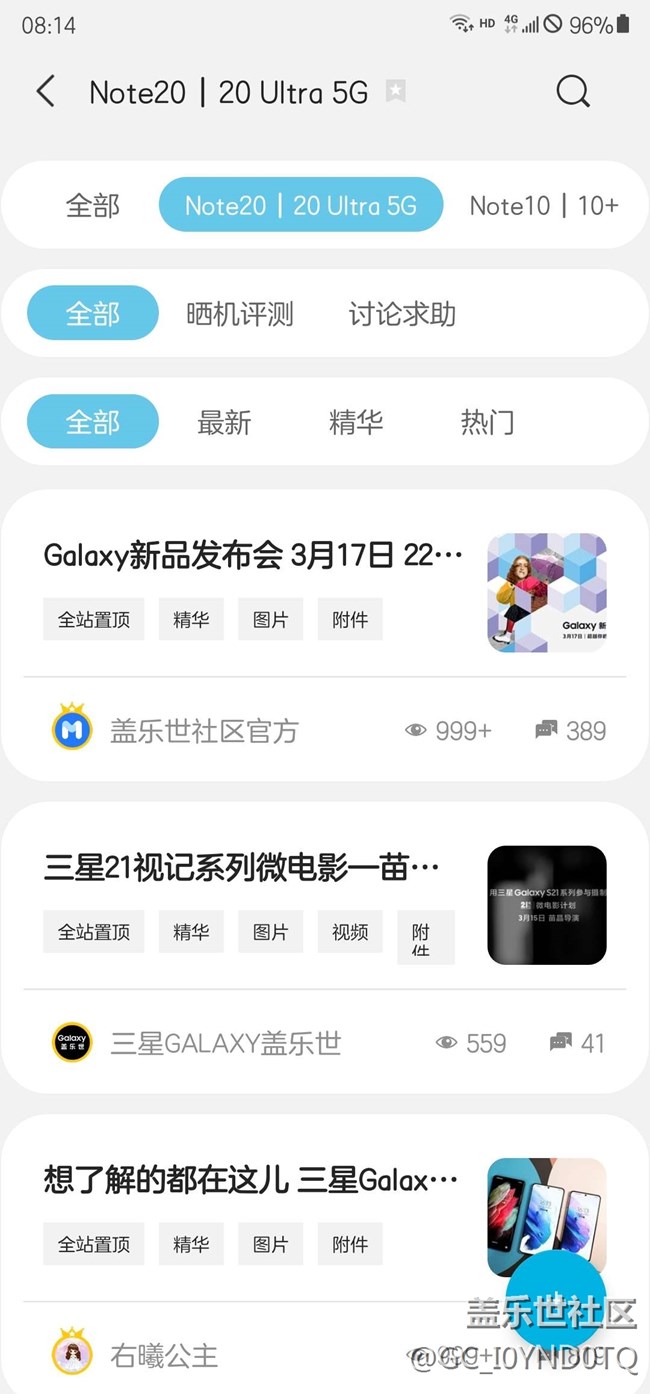Show 精华 posts

click(x=356, y=422)
